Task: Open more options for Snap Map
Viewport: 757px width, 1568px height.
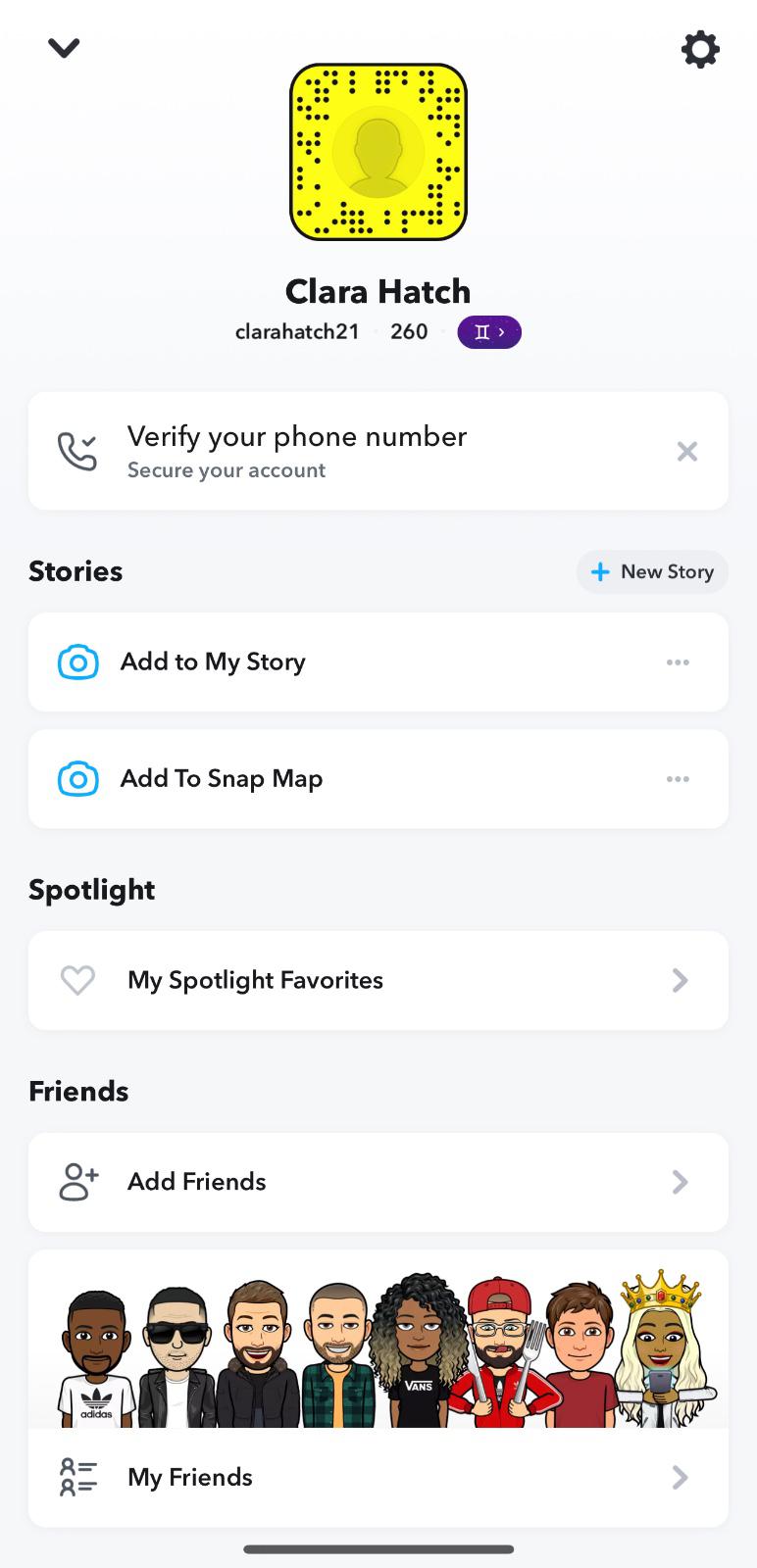Action: (x=678, y=779)
